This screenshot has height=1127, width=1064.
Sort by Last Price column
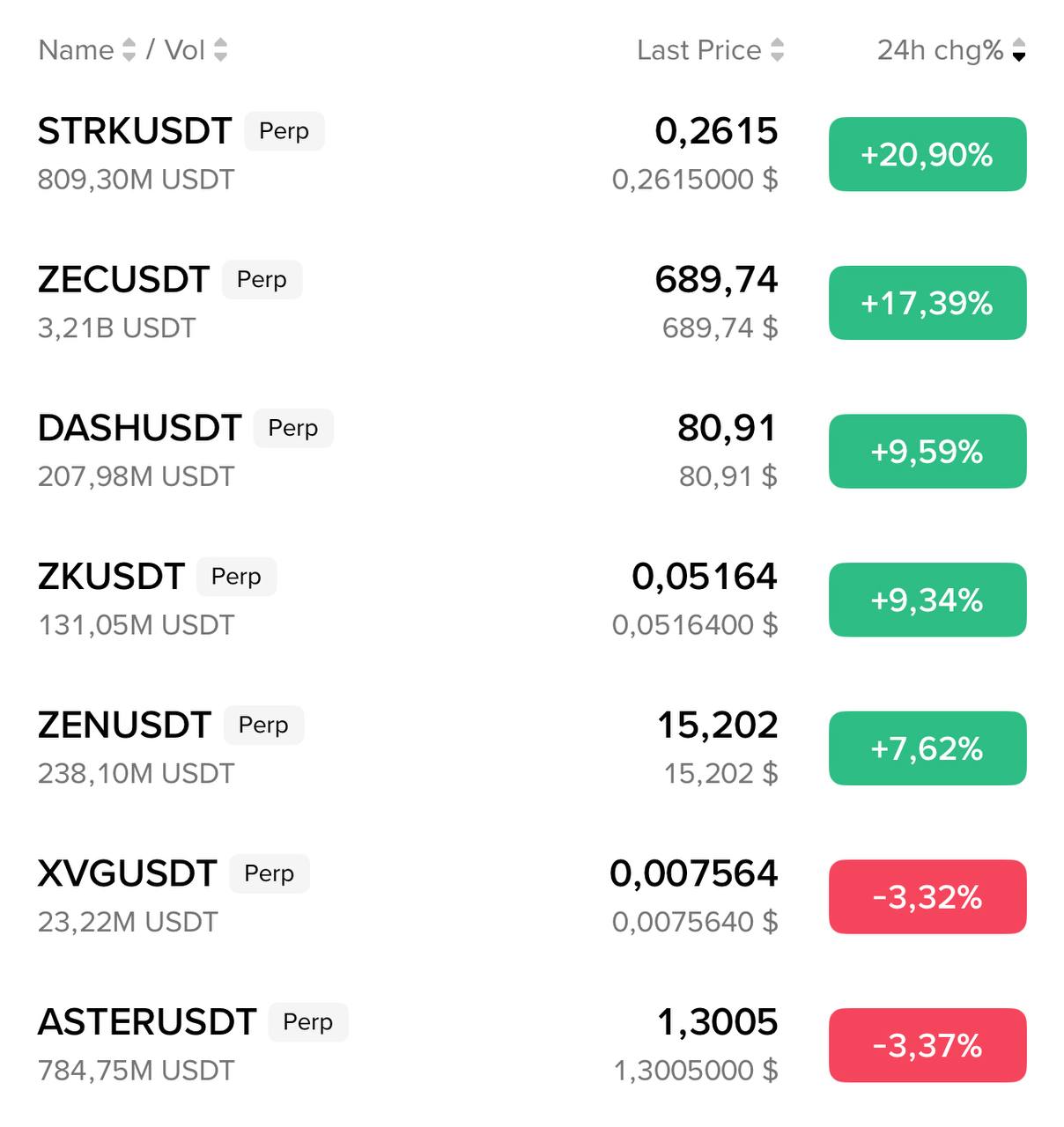click(x=709, y=50)
